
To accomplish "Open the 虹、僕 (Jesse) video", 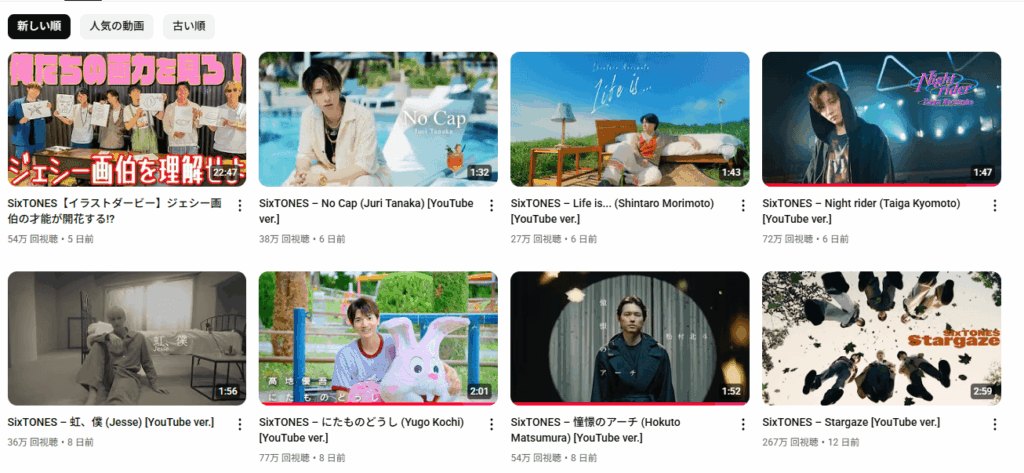I will pos(126,338).
